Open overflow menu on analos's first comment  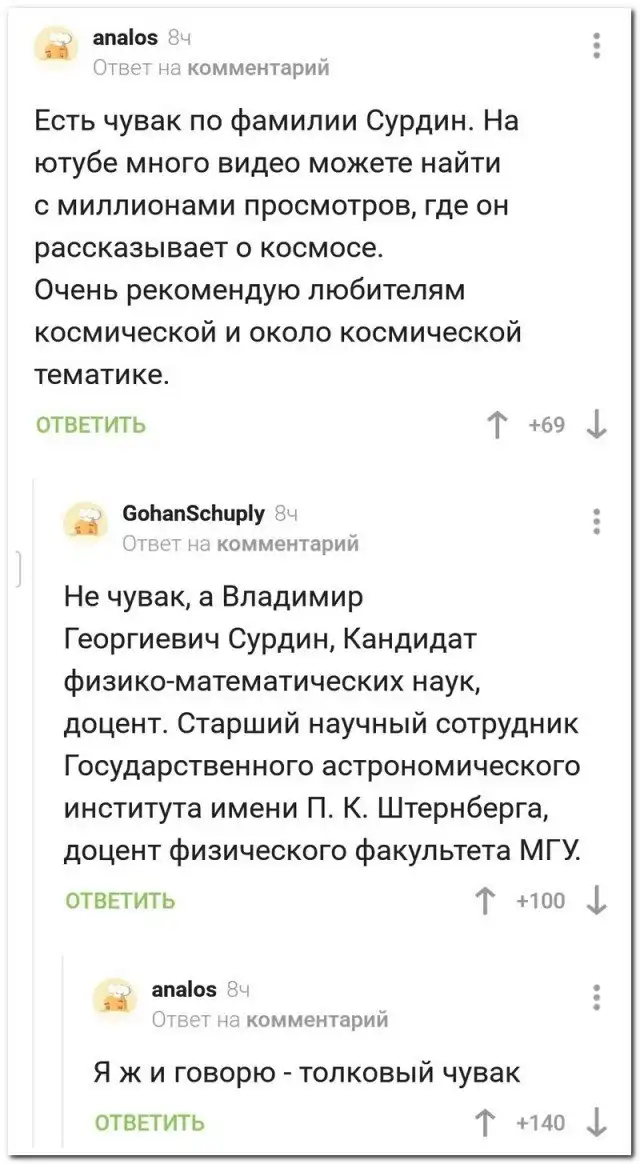[597, 46]
